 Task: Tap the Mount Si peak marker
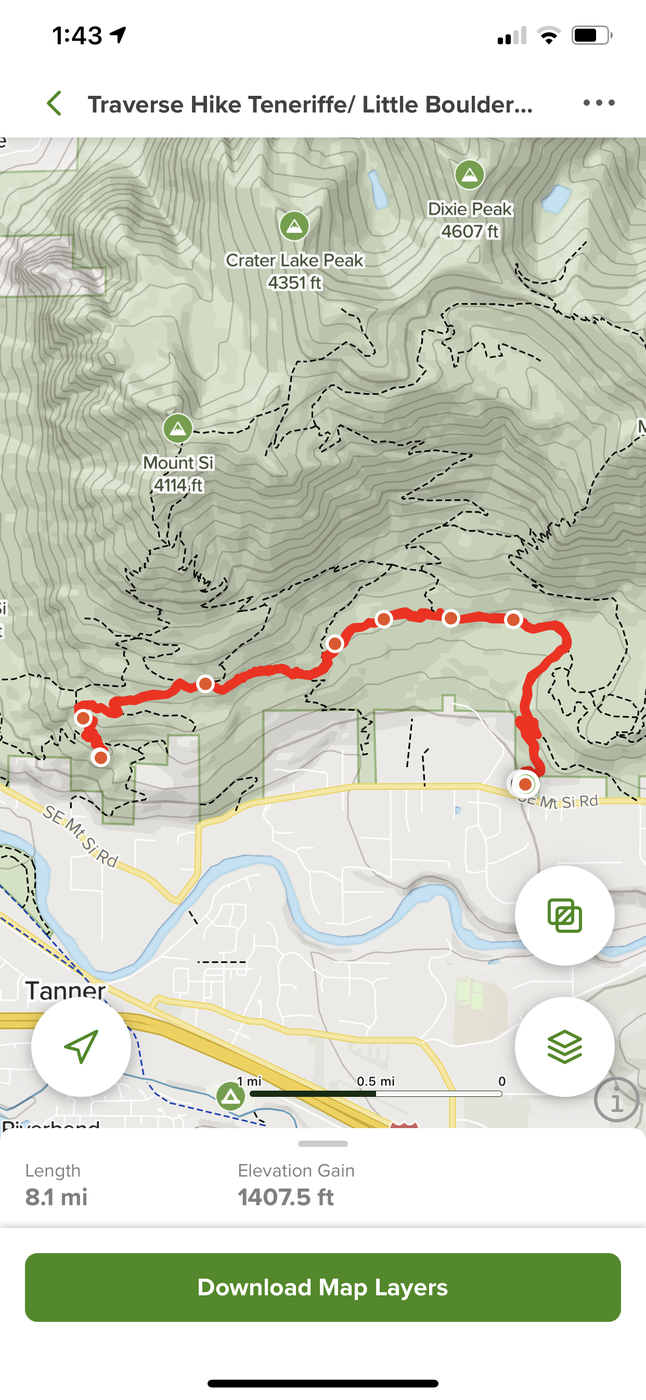point(178,429)
